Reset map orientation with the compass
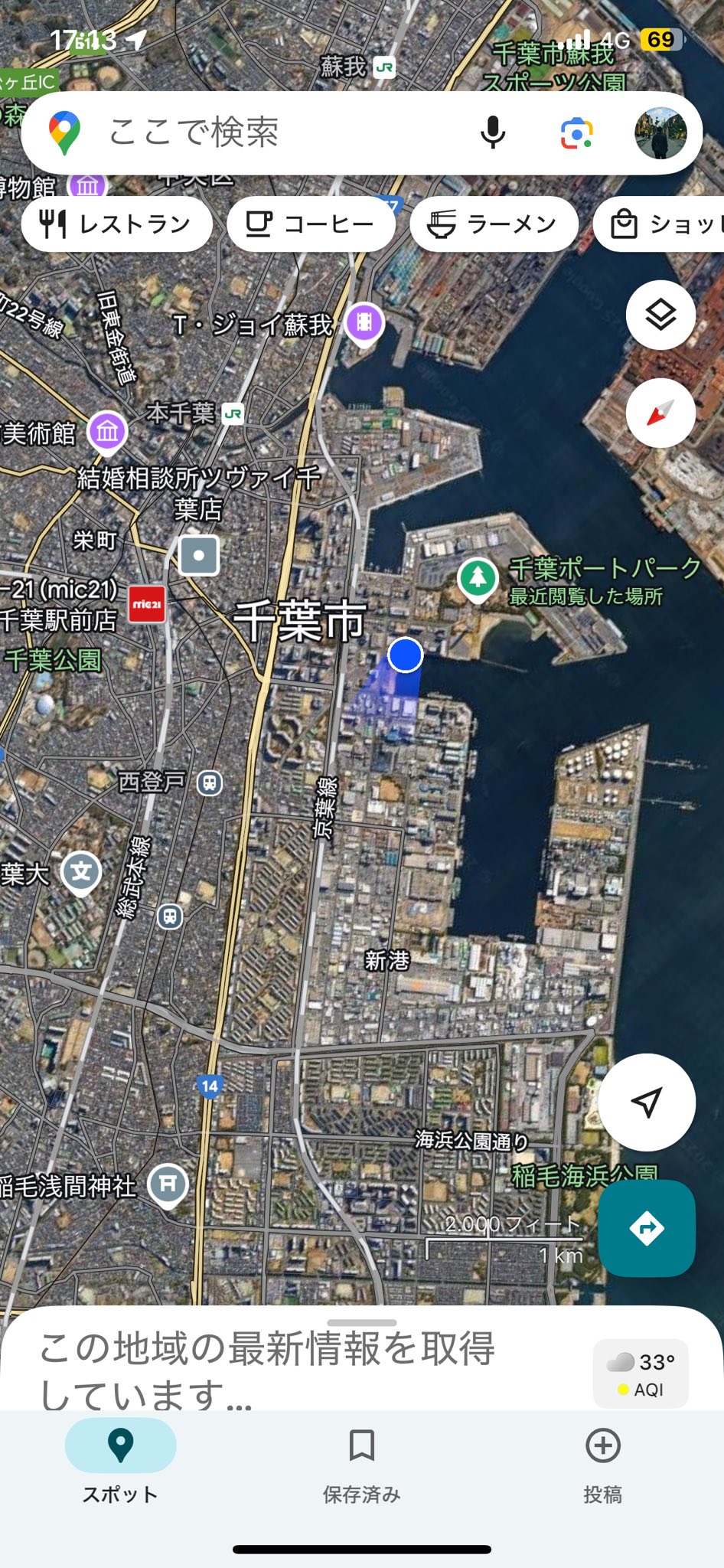 [660, 413]
